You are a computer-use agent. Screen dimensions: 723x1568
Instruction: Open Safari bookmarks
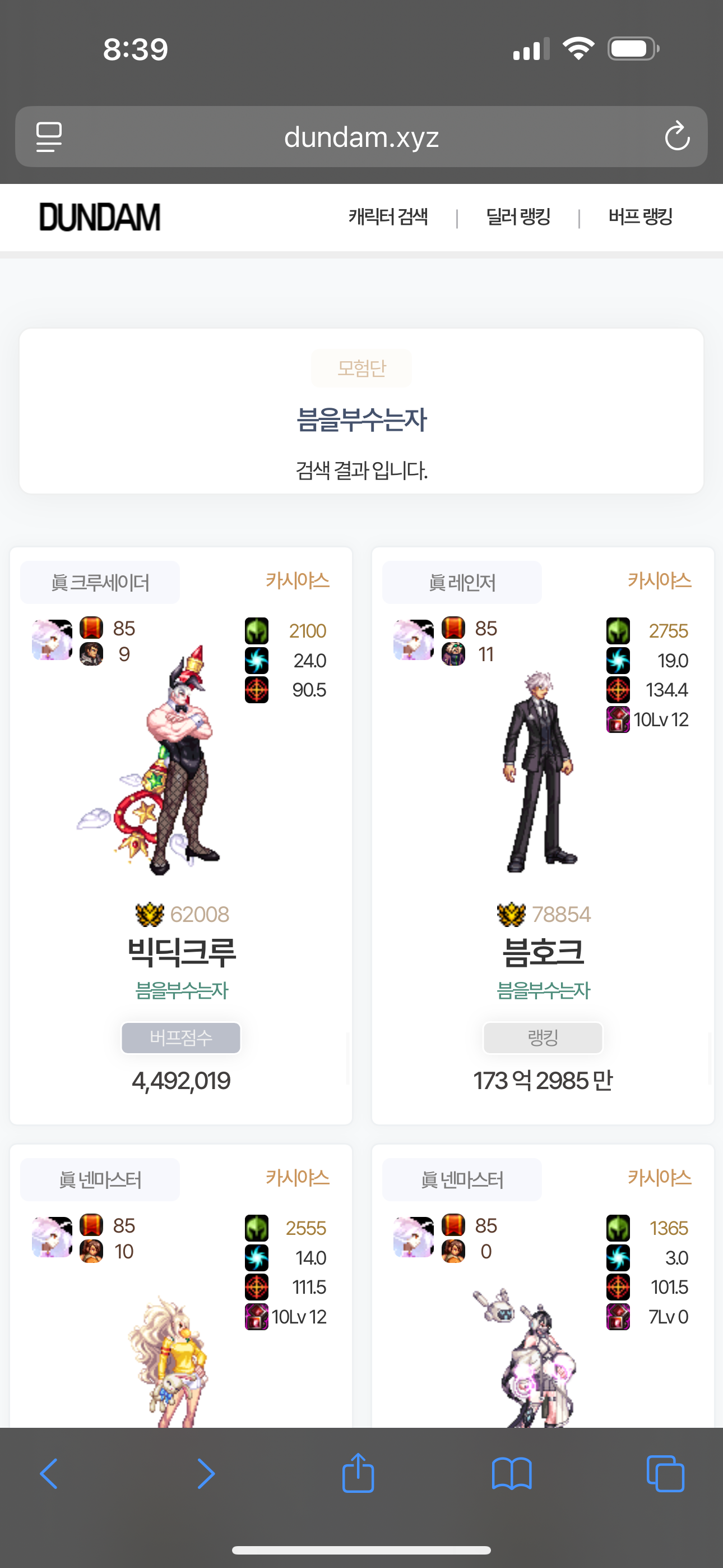[x=512, y=1474]
